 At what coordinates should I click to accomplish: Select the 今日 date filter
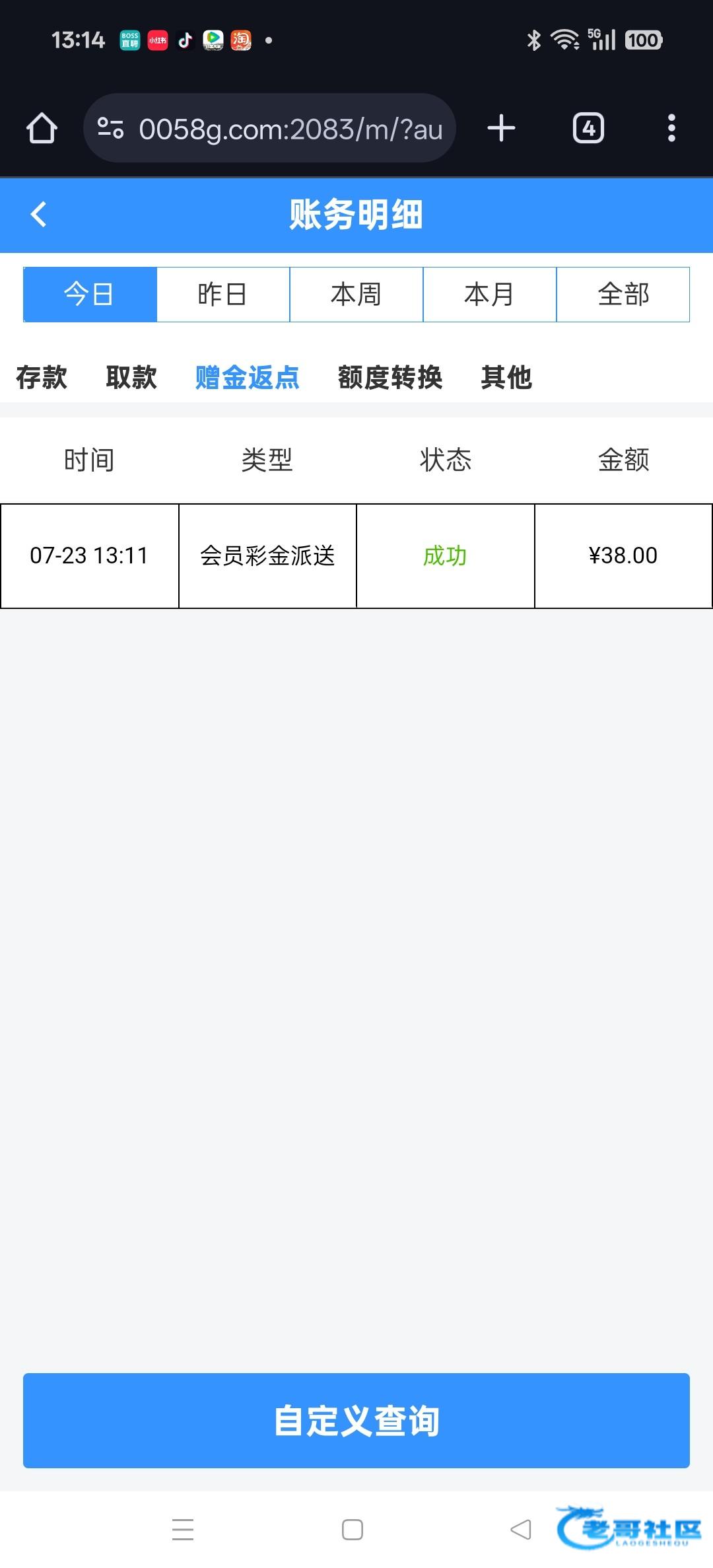(x=90, y=295)
